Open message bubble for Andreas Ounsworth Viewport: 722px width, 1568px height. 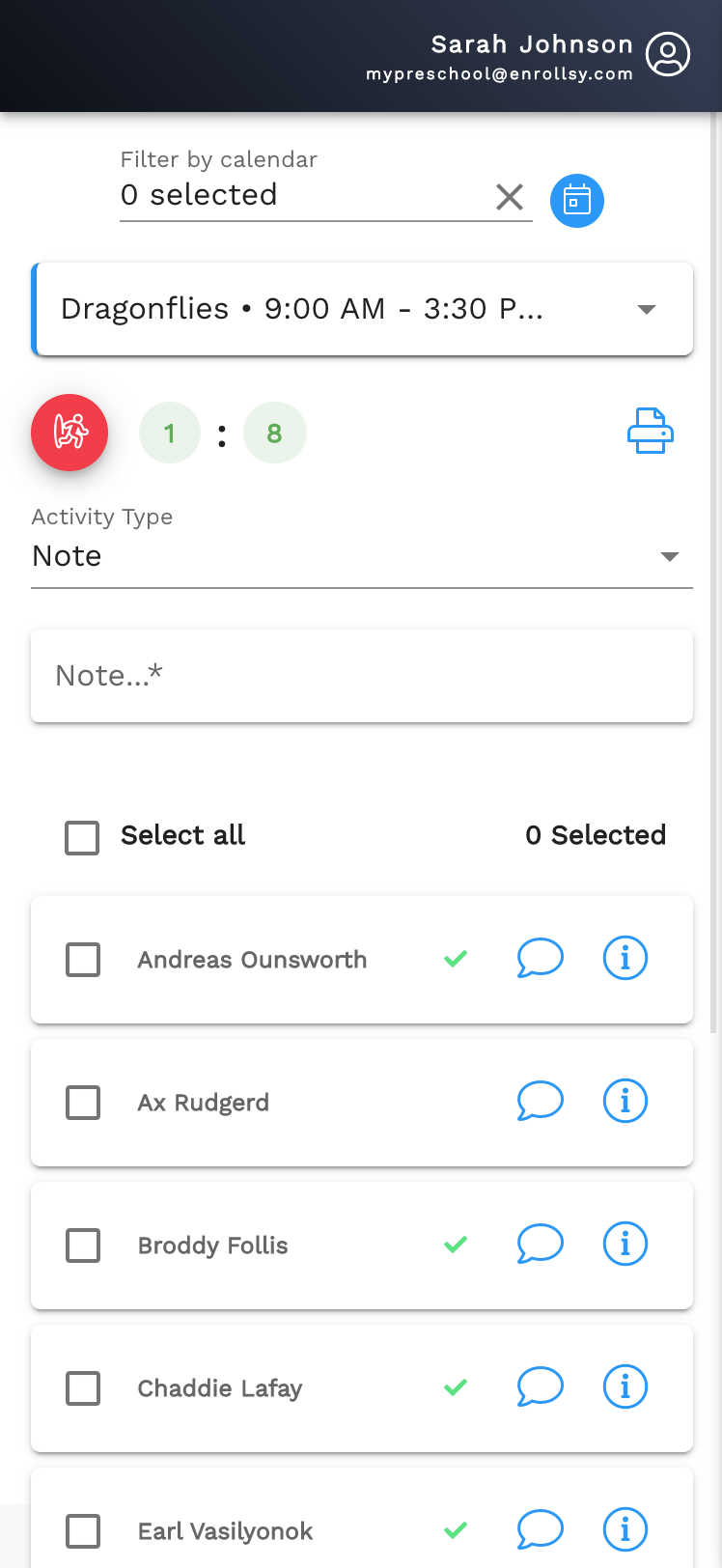[540, 959]
